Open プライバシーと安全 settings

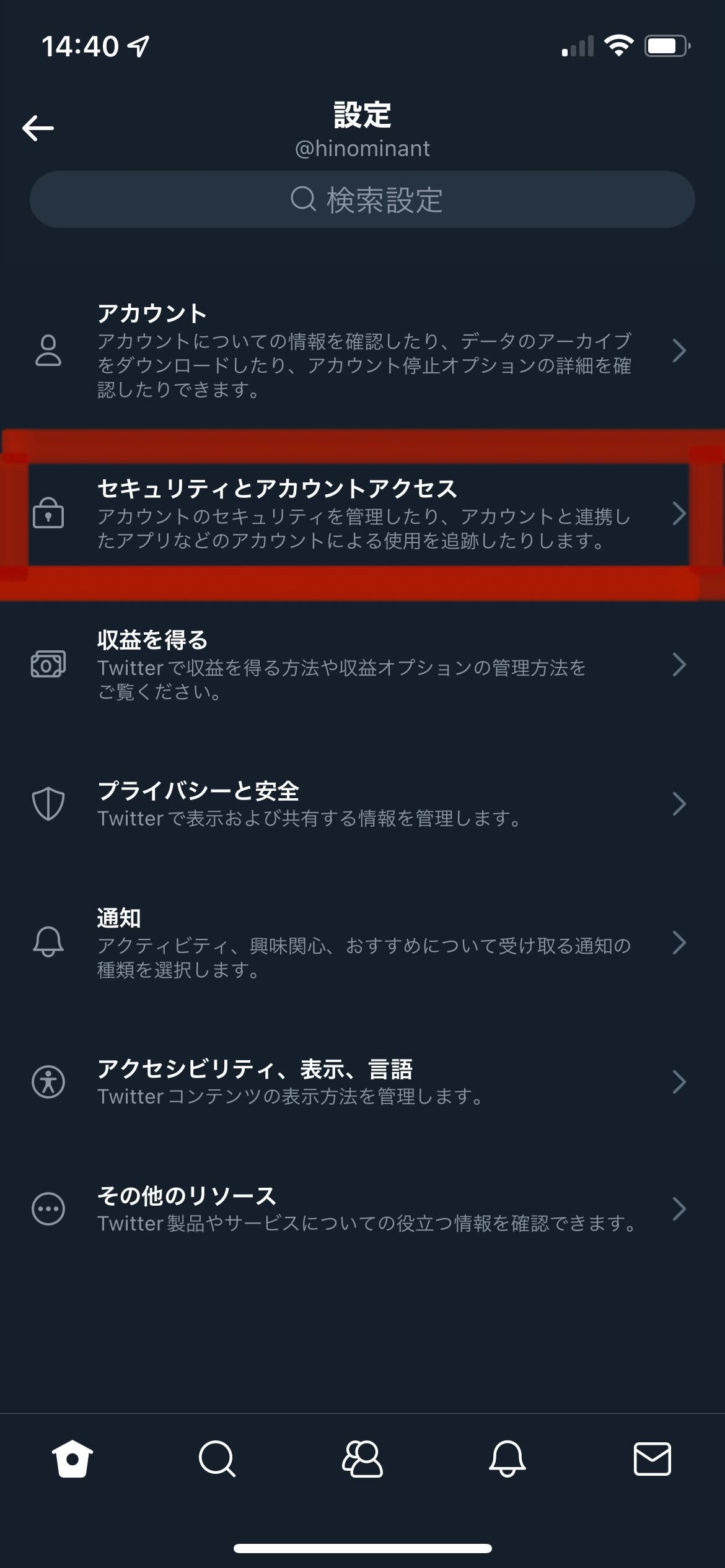pos(362,804)
